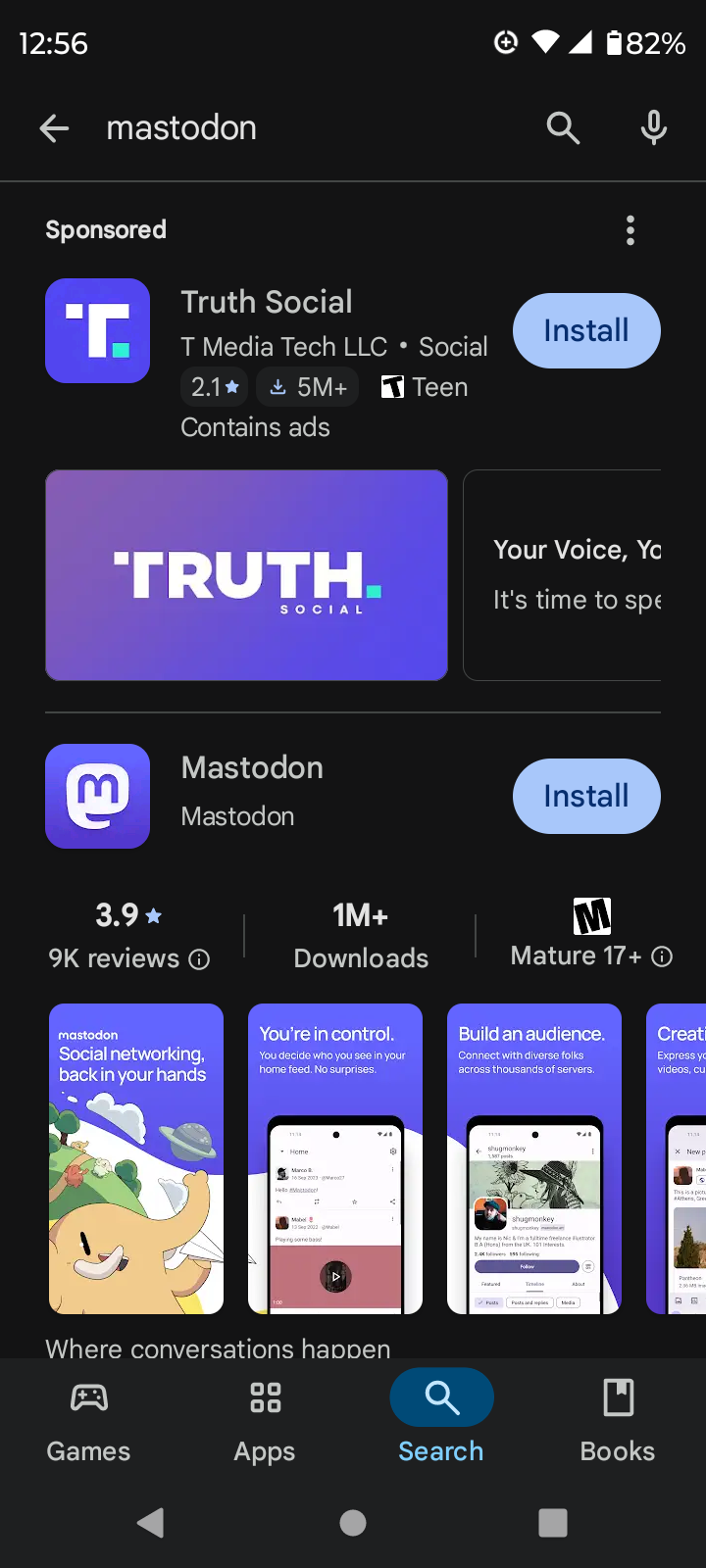
Task: Open 'You're in control' screenshot
Action: point(335,1158)
